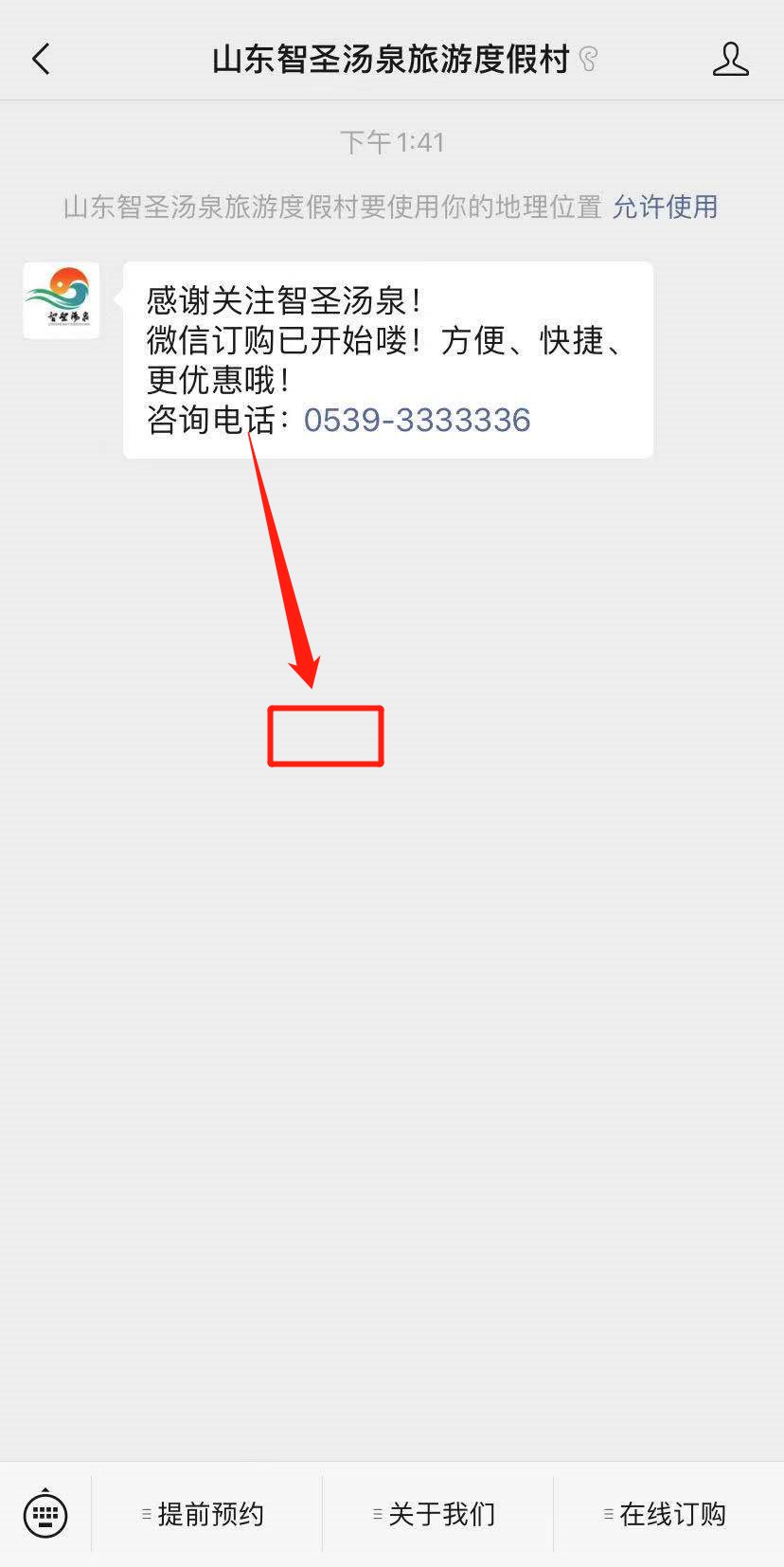Switch to keyboard input

pyautogui.click(x=45, y=1513)
